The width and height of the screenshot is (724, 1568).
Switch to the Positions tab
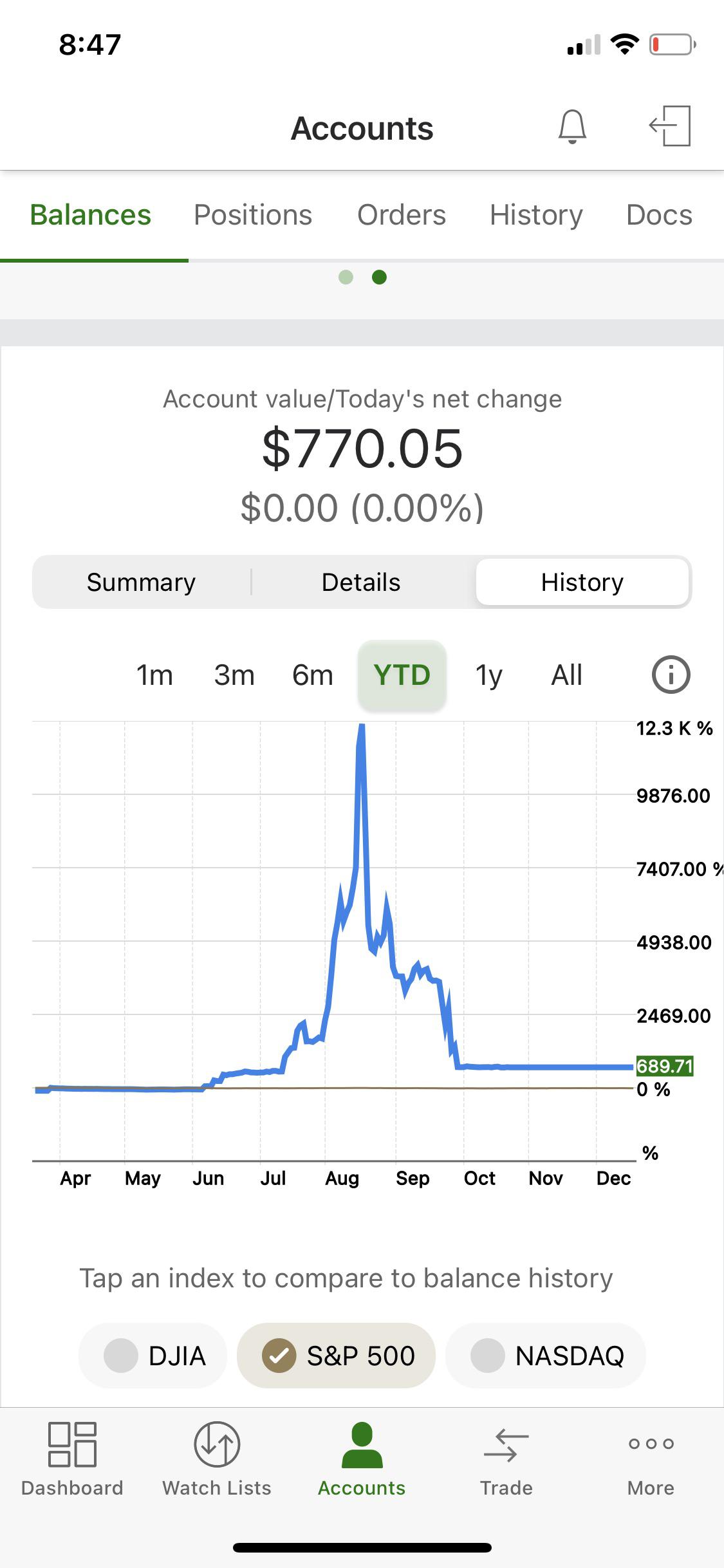[x=253, y=215]
